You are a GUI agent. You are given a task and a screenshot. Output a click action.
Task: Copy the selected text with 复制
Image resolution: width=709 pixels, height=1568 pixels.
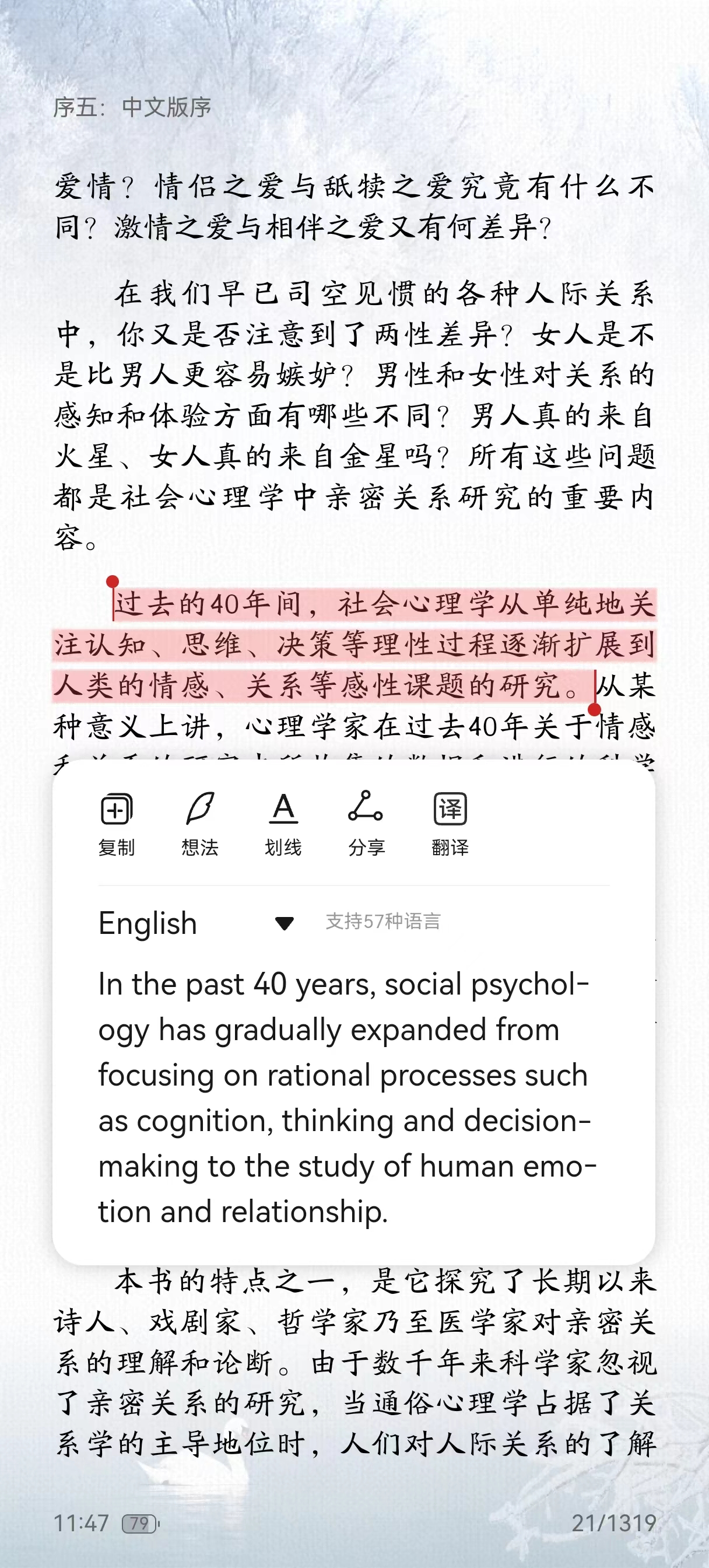click(x=115, y=822)
